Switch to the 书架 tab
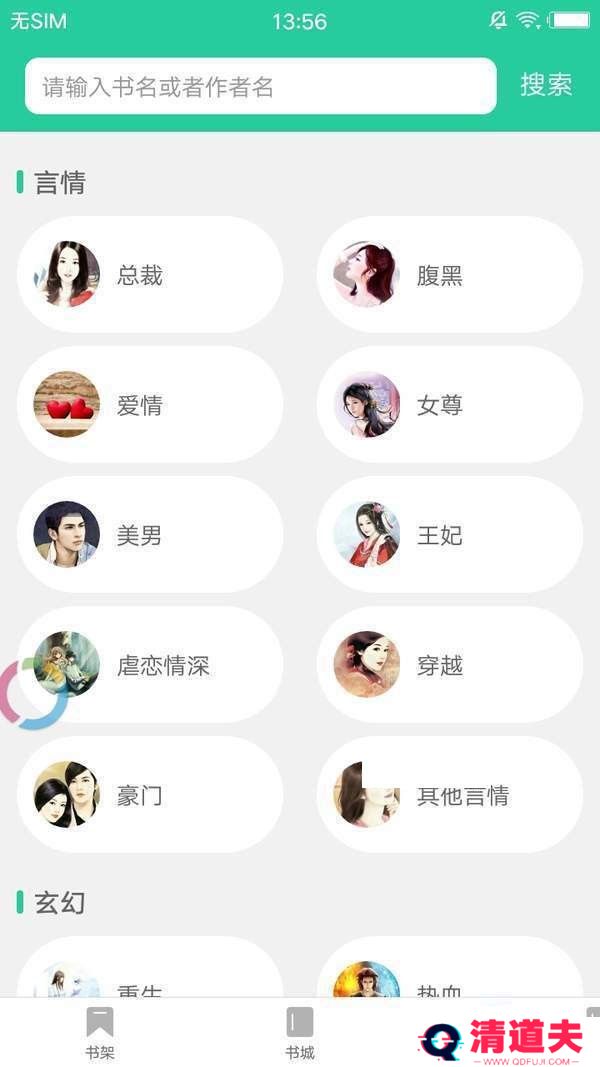Screen dimensions: 600x1067 (x=100, y=1032)
